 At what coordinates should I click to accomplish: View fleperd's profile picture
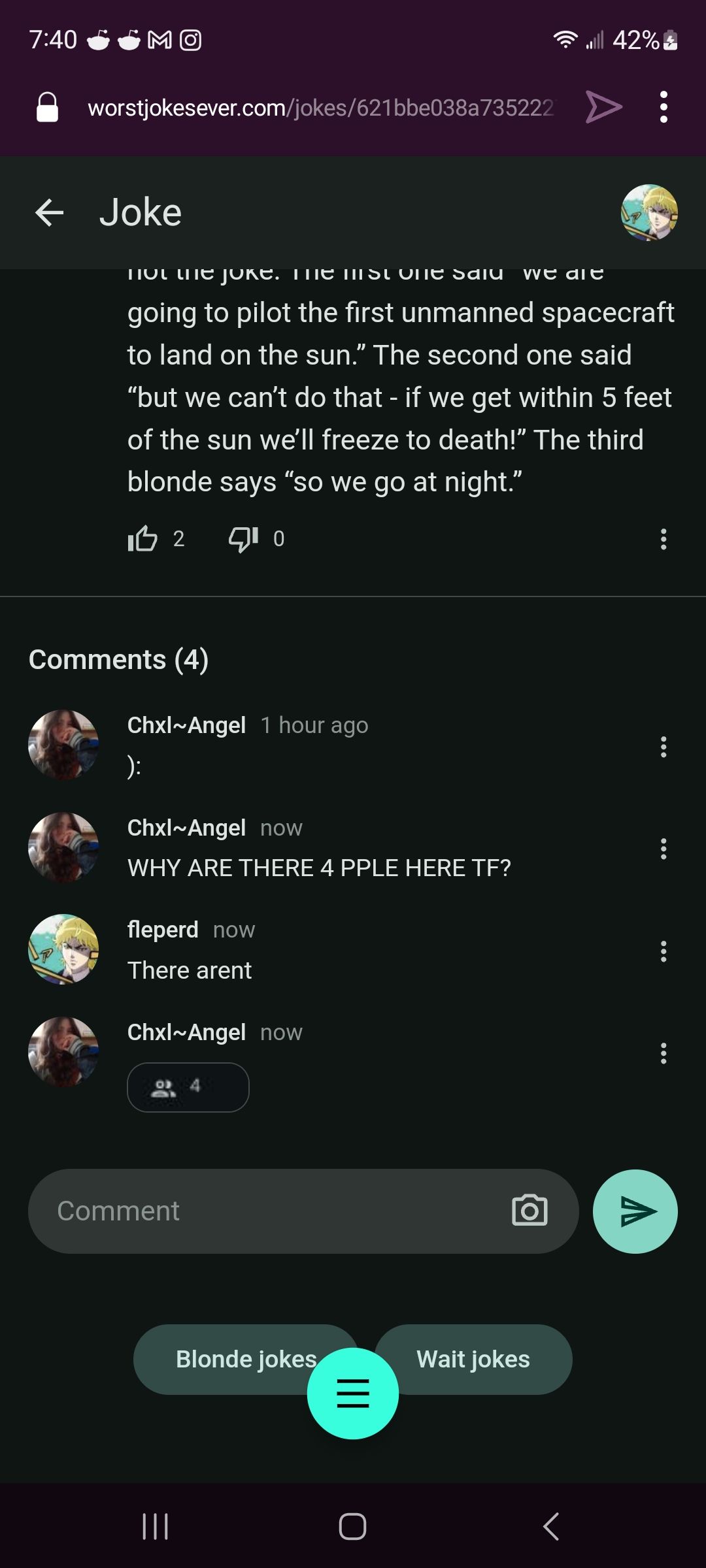pos(63,949)
